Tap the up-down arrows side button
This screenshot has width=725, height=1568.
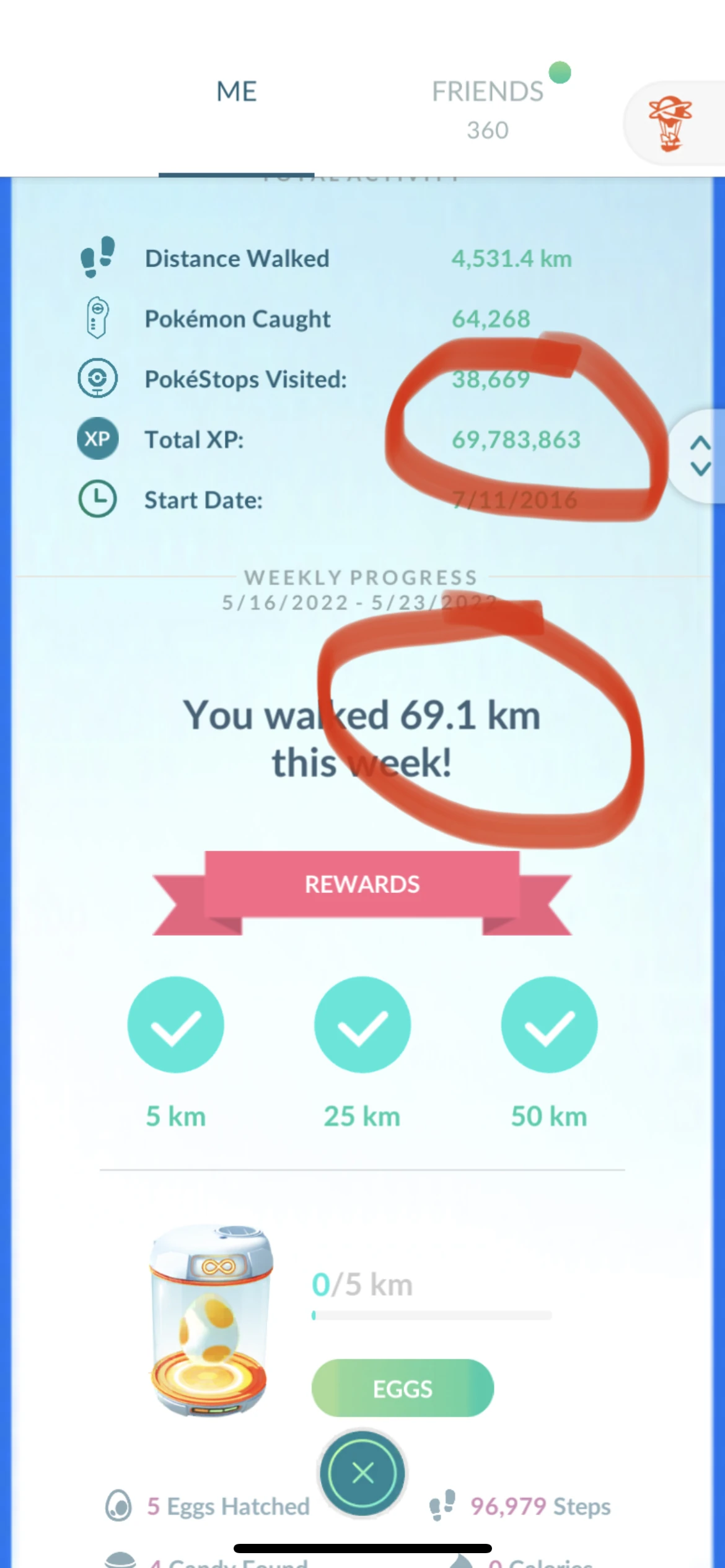[x=700, y=456]
